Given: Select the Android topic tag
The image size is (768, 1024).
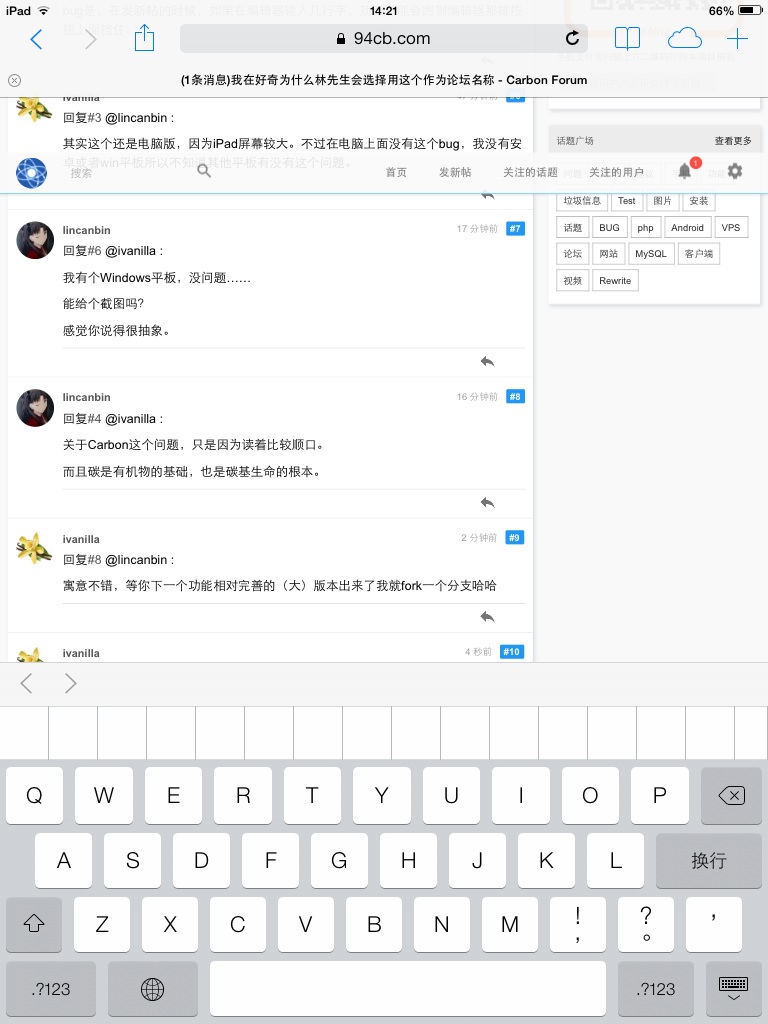Looking at the screenshot, I should tap(687, 228).
